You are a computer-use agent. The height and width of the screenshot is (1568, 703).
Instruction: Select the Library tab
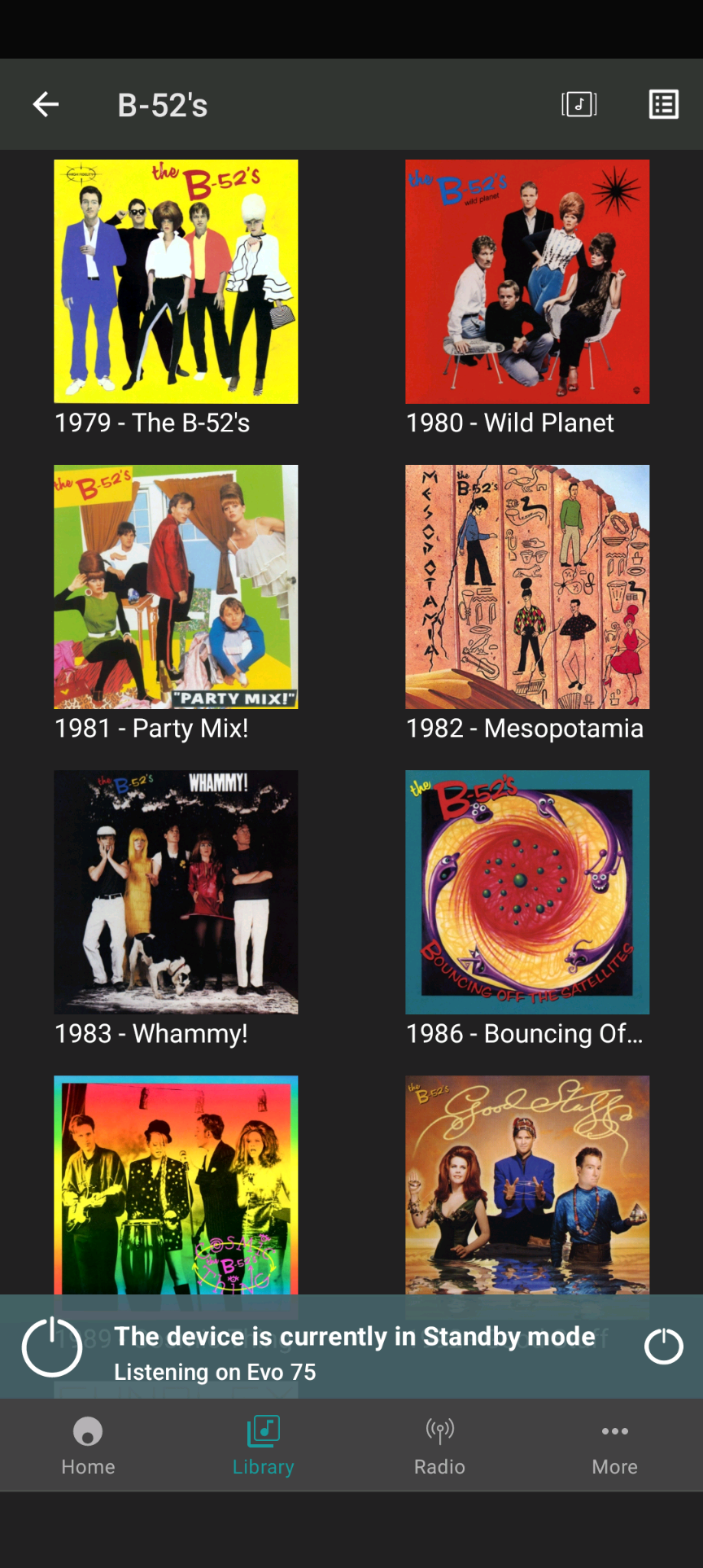(x=264, y=1444)
